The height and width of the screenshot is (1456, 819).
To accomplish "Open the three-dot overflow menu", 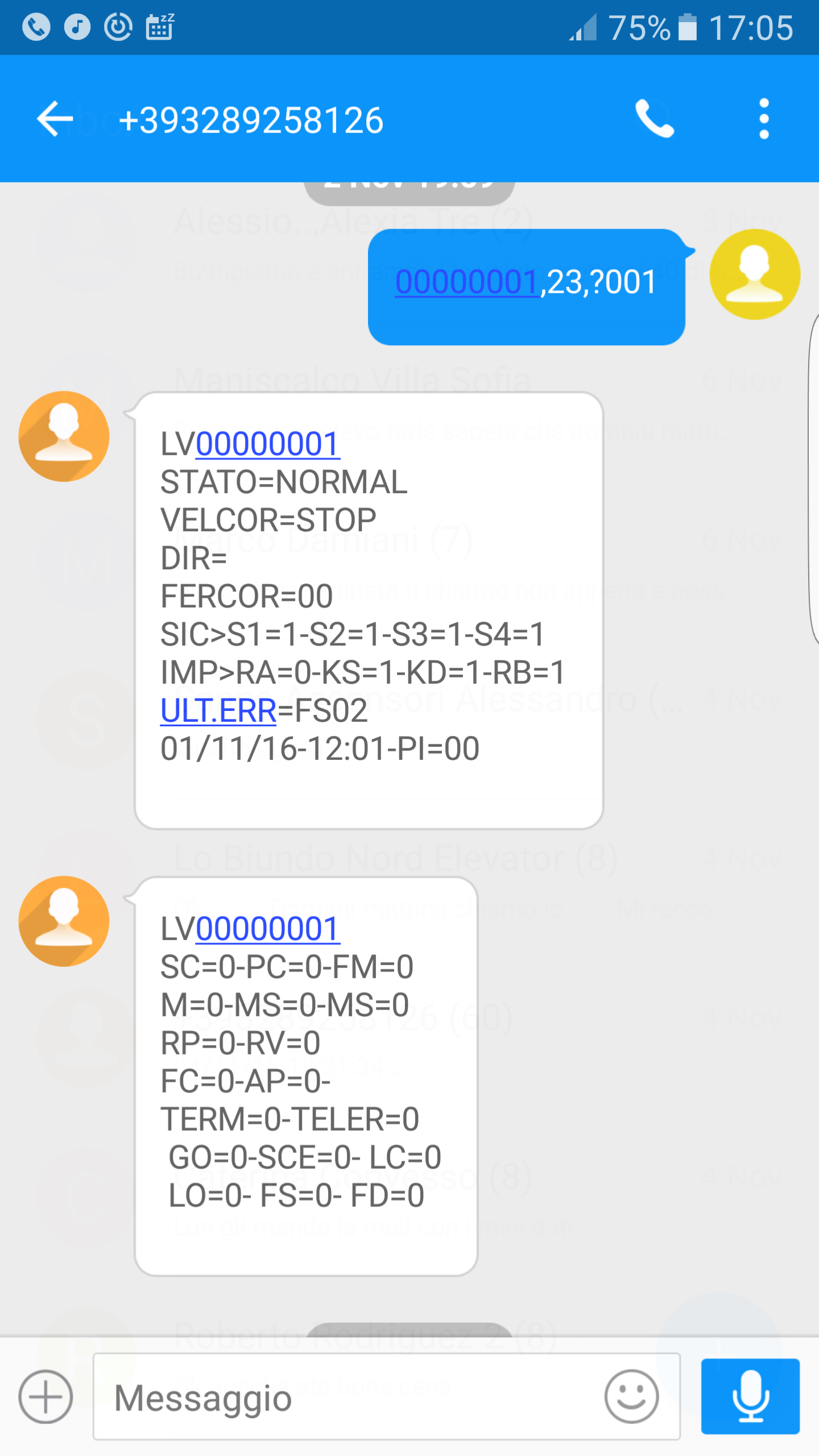I will coord(764,119).
